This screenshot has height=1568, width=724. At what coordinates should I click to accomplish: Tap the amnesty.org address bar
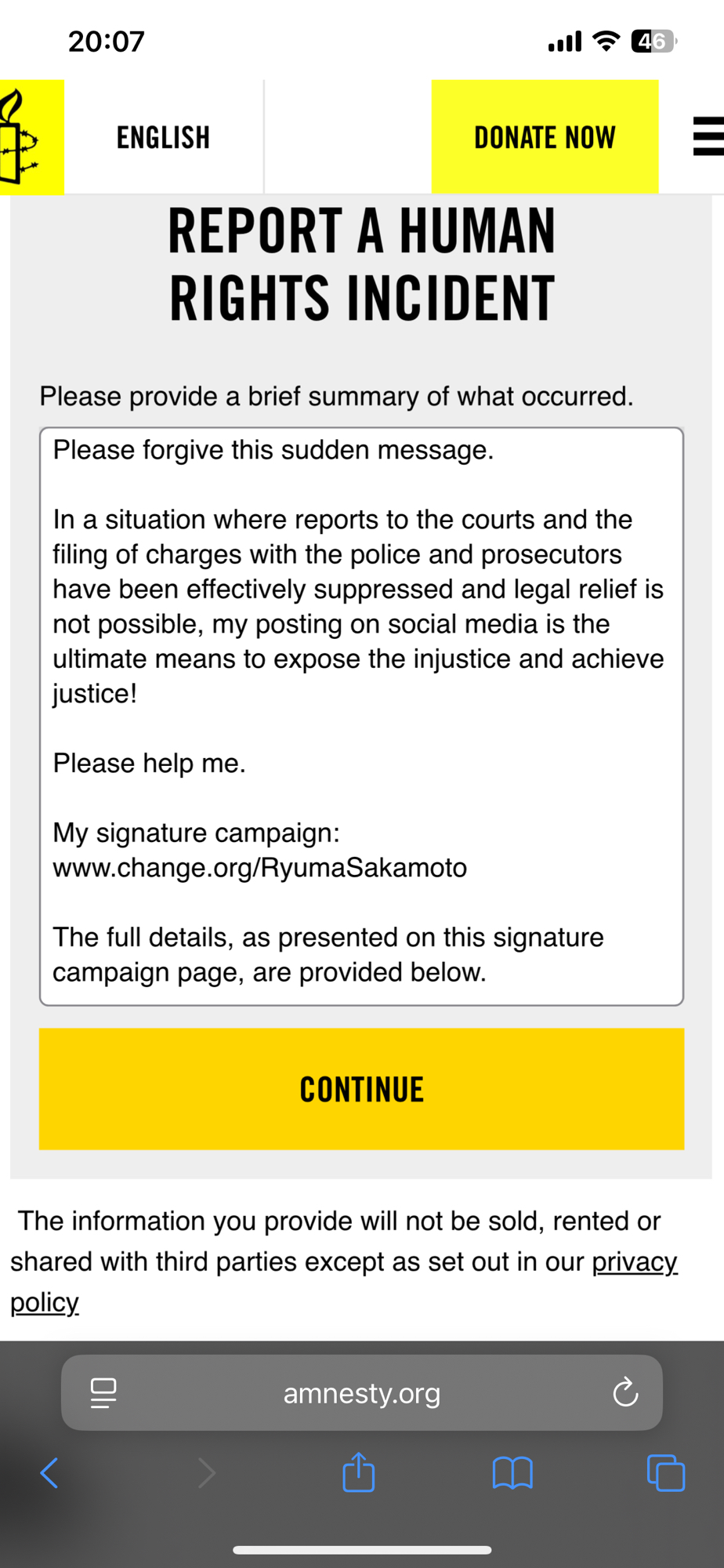pyautogui.click(x=361, y=1393)
